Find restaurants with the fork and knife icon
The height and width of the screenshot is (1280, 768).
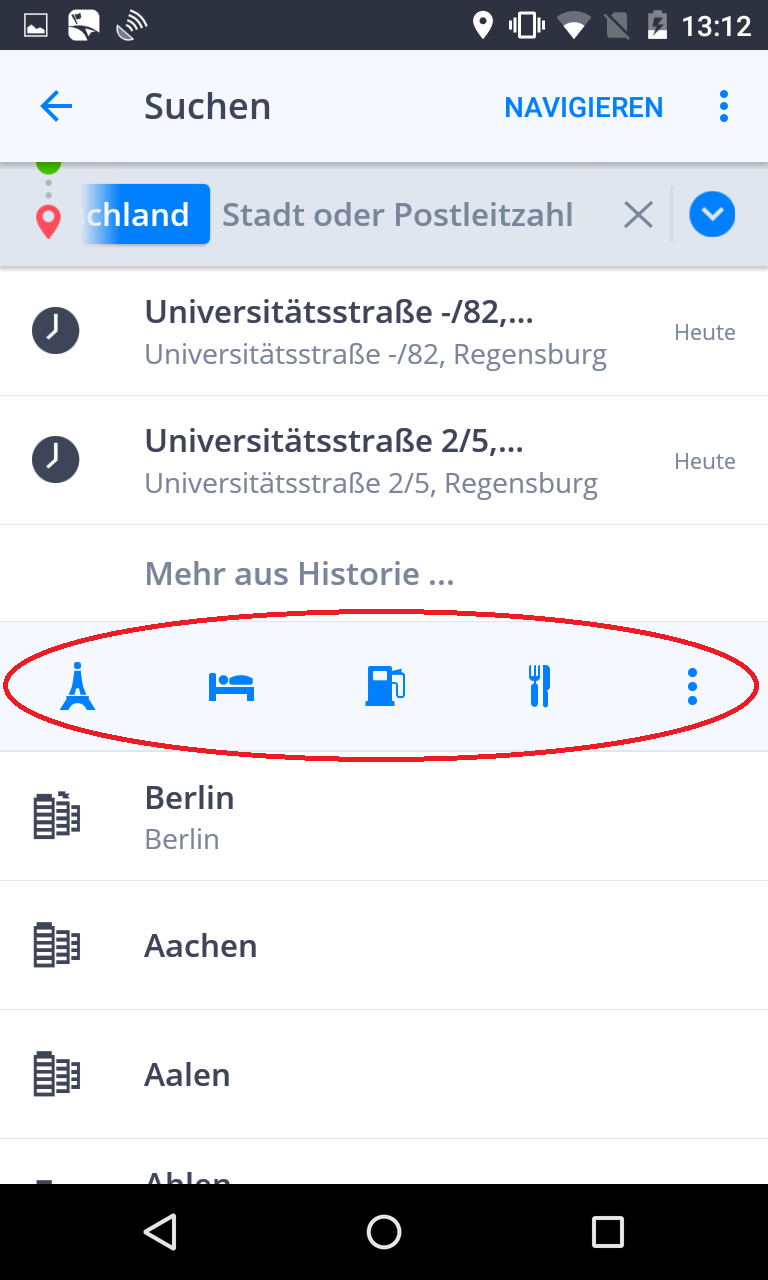pyautogui.click(x=539, y=687)
